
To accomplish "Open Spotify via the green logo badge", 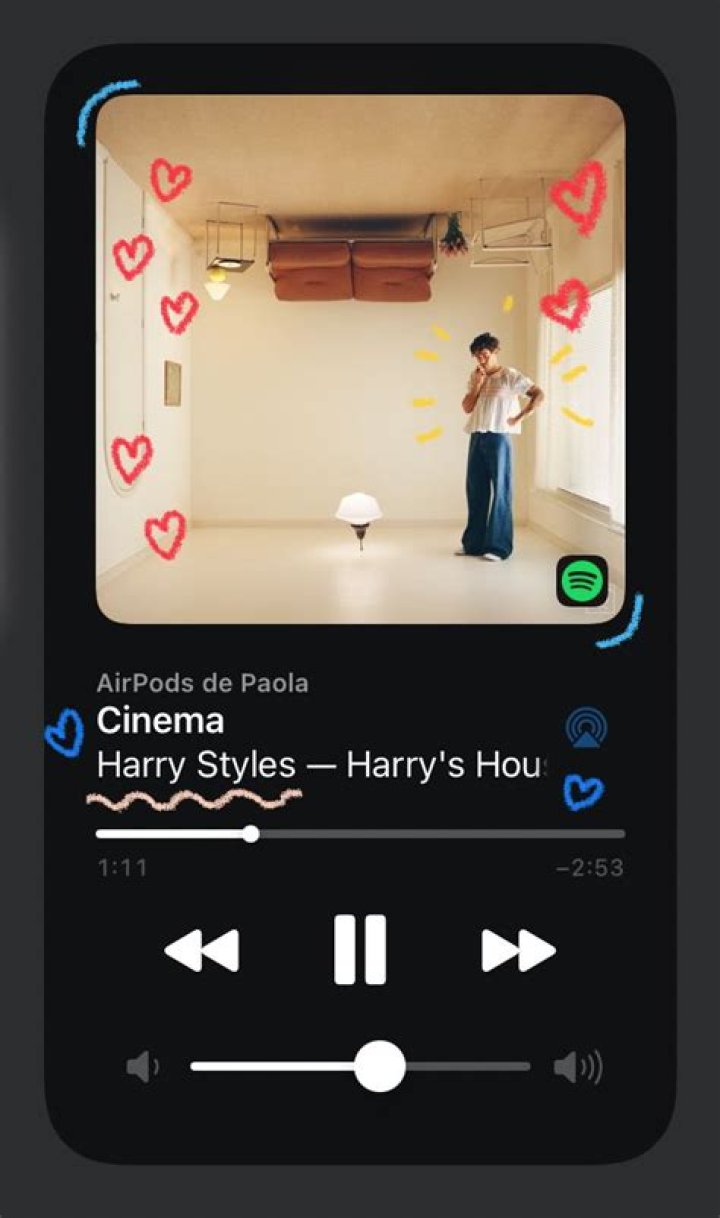I will (580, 577).
